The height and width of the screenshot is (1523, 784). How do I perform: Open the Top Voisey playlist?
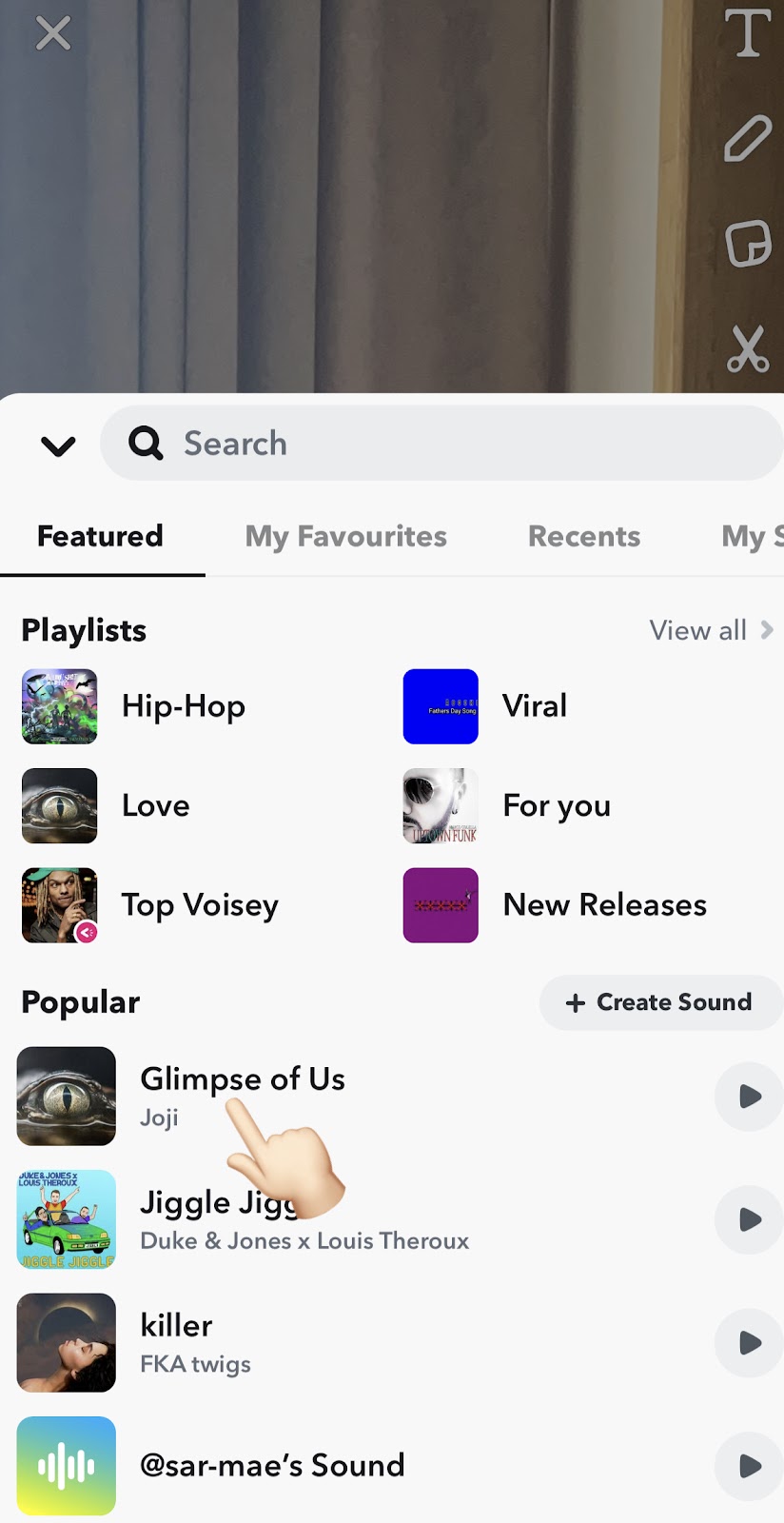200,905
